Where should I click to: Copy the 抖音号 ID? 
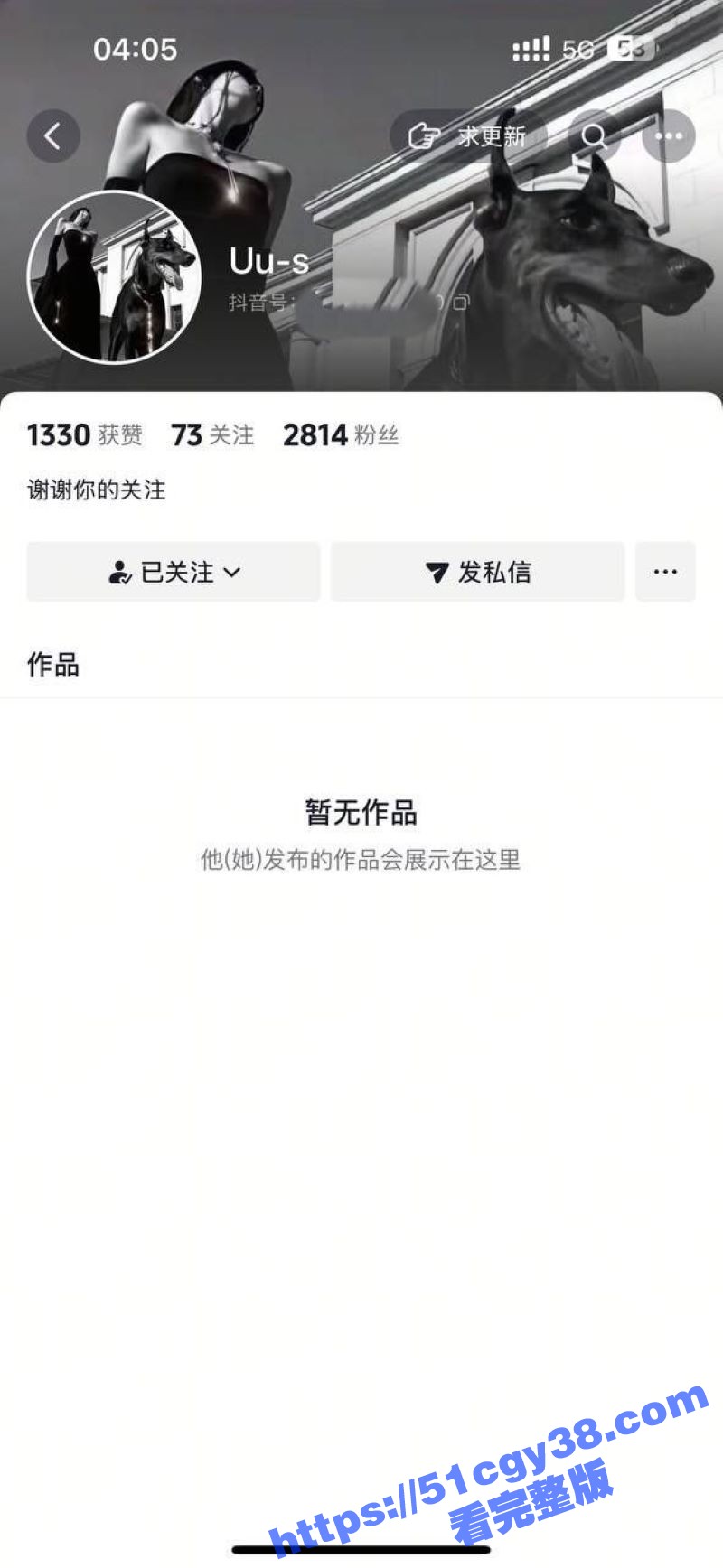pyautogui.click(x=461, y=303)
